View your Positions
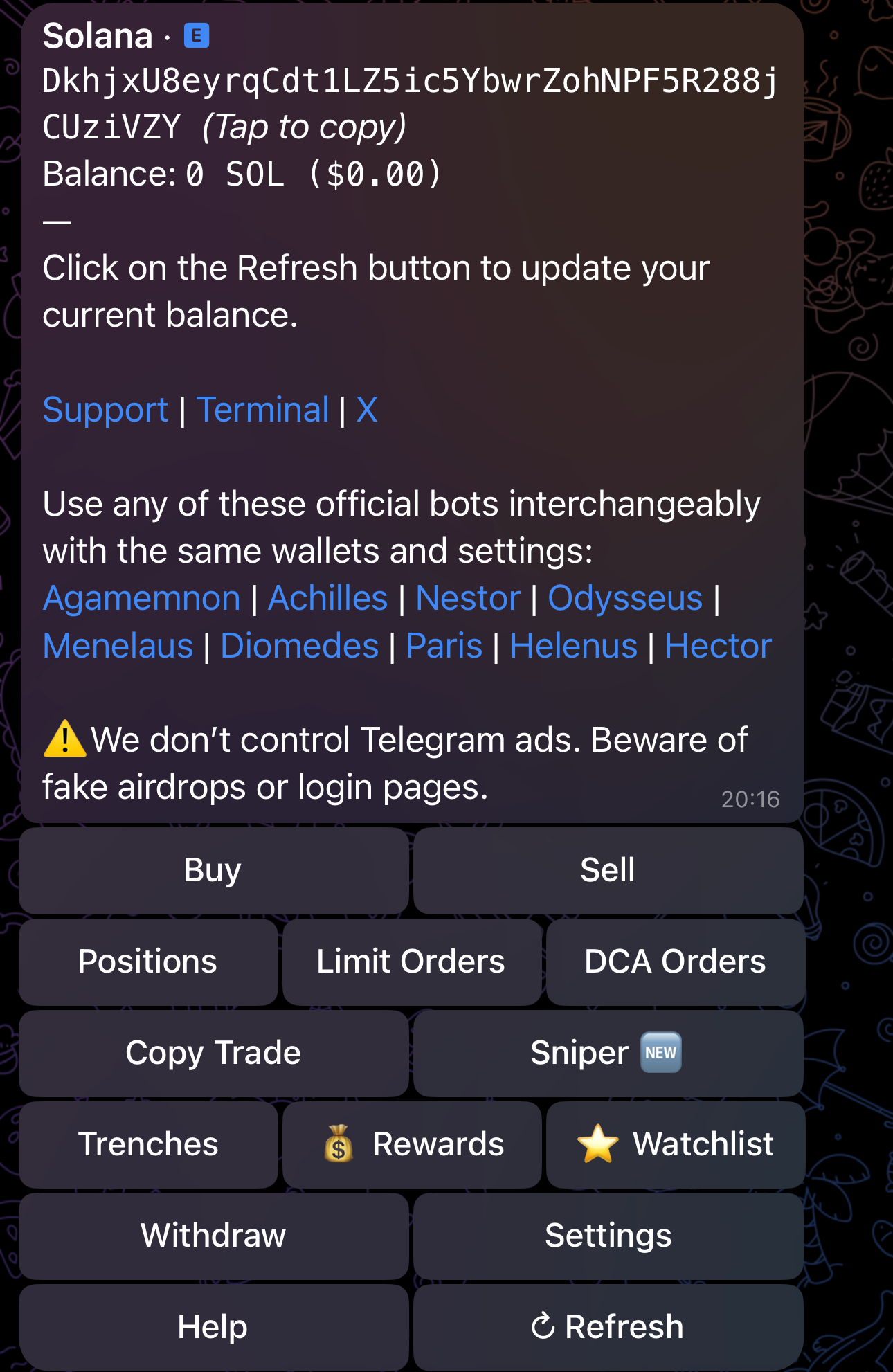Screen dimensions: 893x1372 (x=147, y=962)
